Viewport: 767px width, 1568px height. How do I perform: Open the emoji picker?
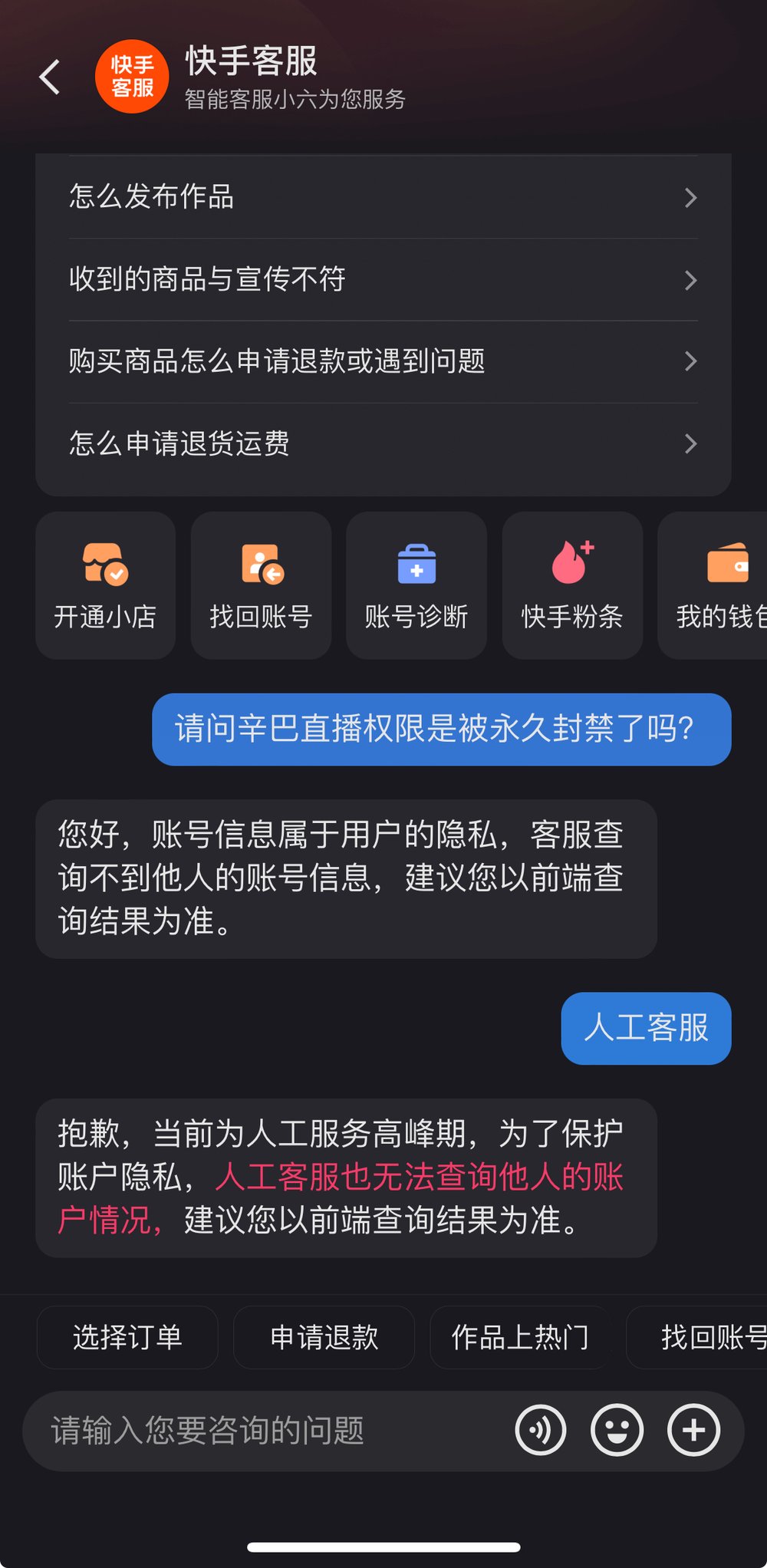coord(617,1431)
